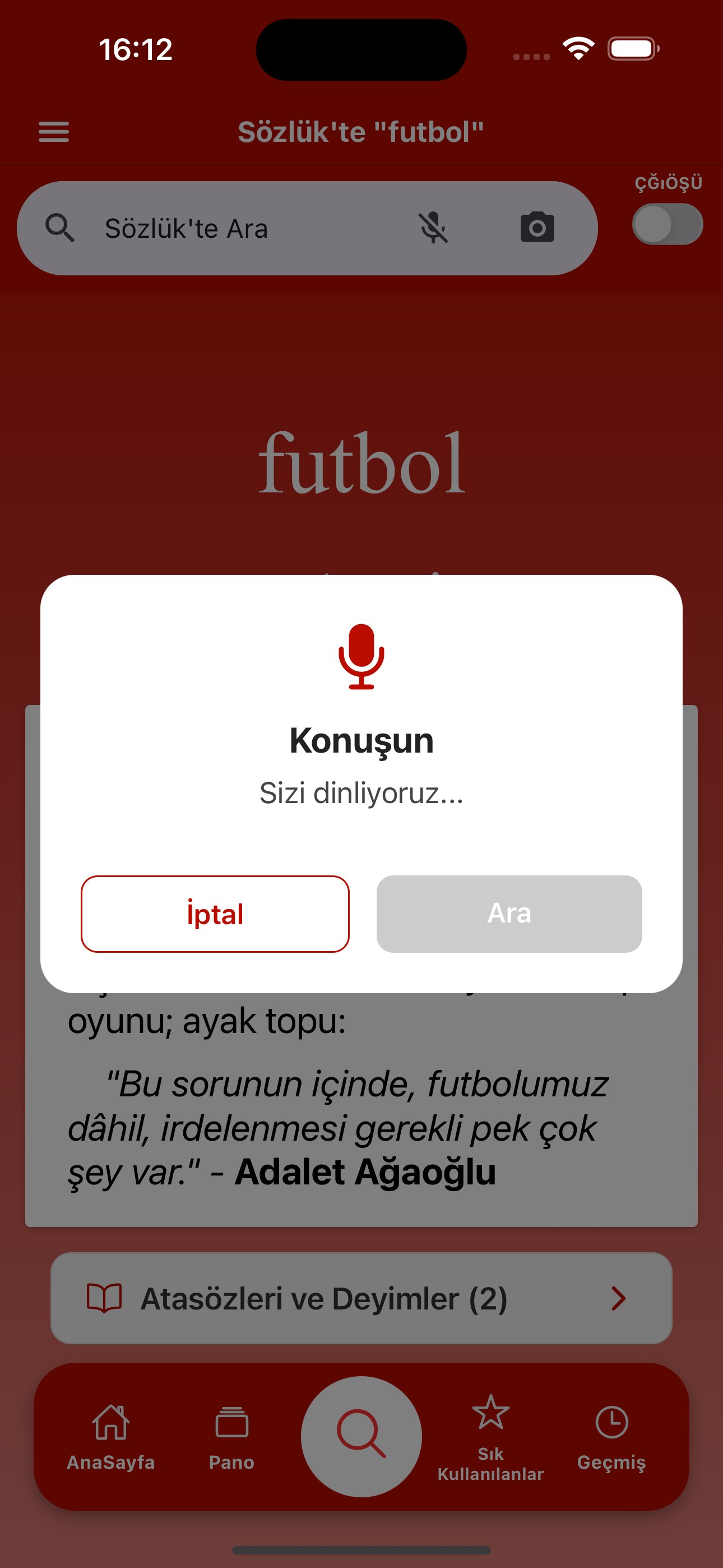Open the camera search icon
This screenshot has height=1568, width=723.
coord(537,228)
